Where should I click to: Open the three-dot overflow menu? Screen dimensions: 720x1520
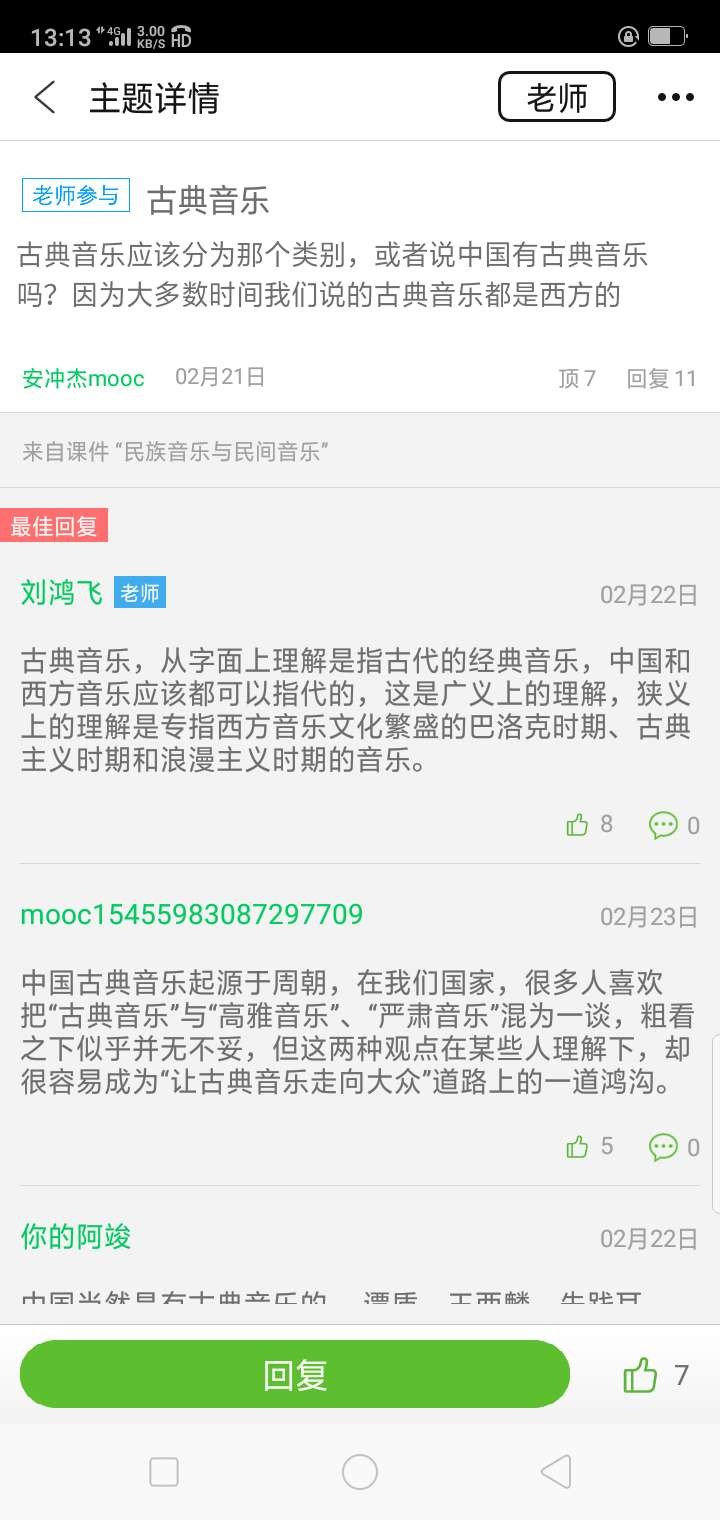(x=675, y=98)
